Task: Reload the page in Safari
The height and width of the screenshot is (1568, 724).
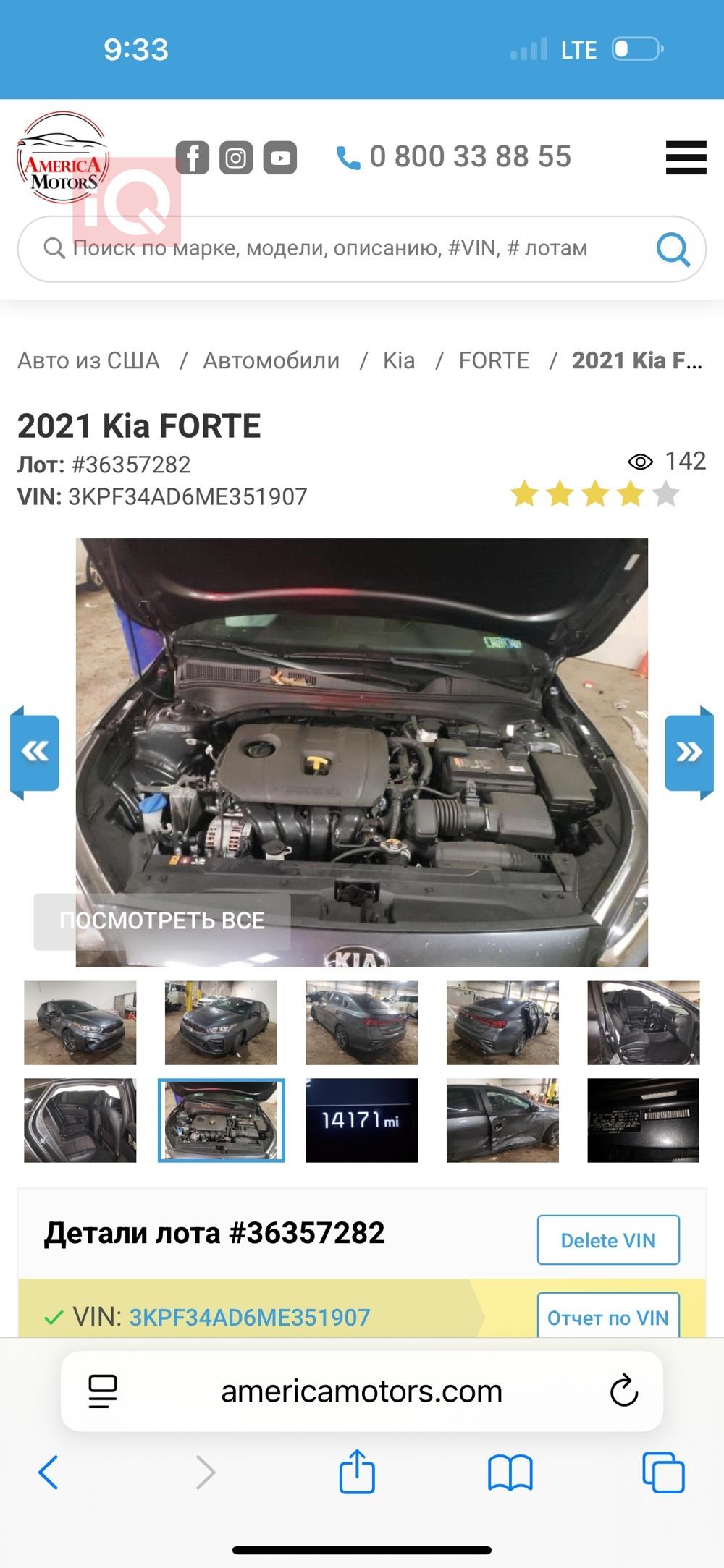Action: tap(623, 1390)
